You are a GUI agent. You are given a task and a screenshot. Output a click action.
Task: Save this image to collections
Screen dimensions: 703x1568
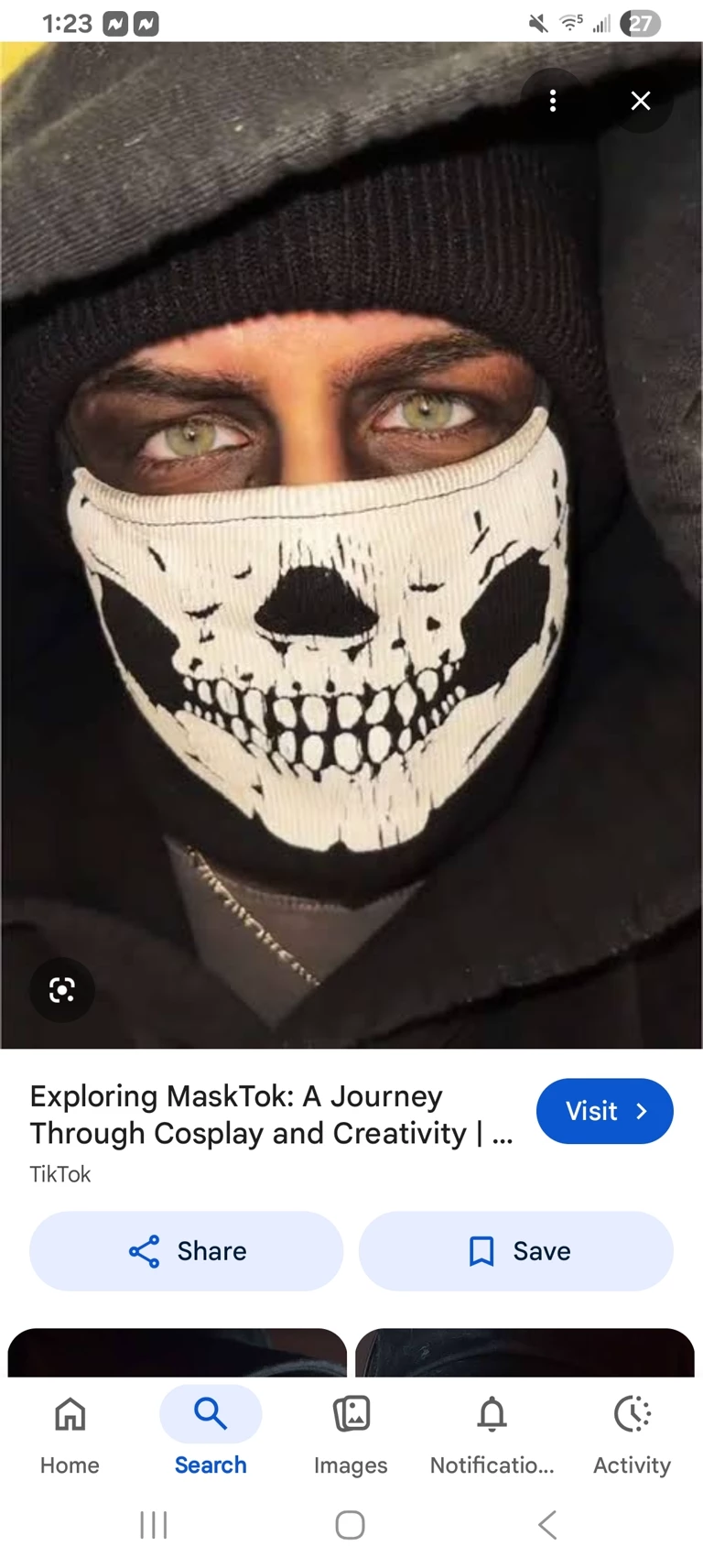pyautogui.click(x=516, y=1251)
